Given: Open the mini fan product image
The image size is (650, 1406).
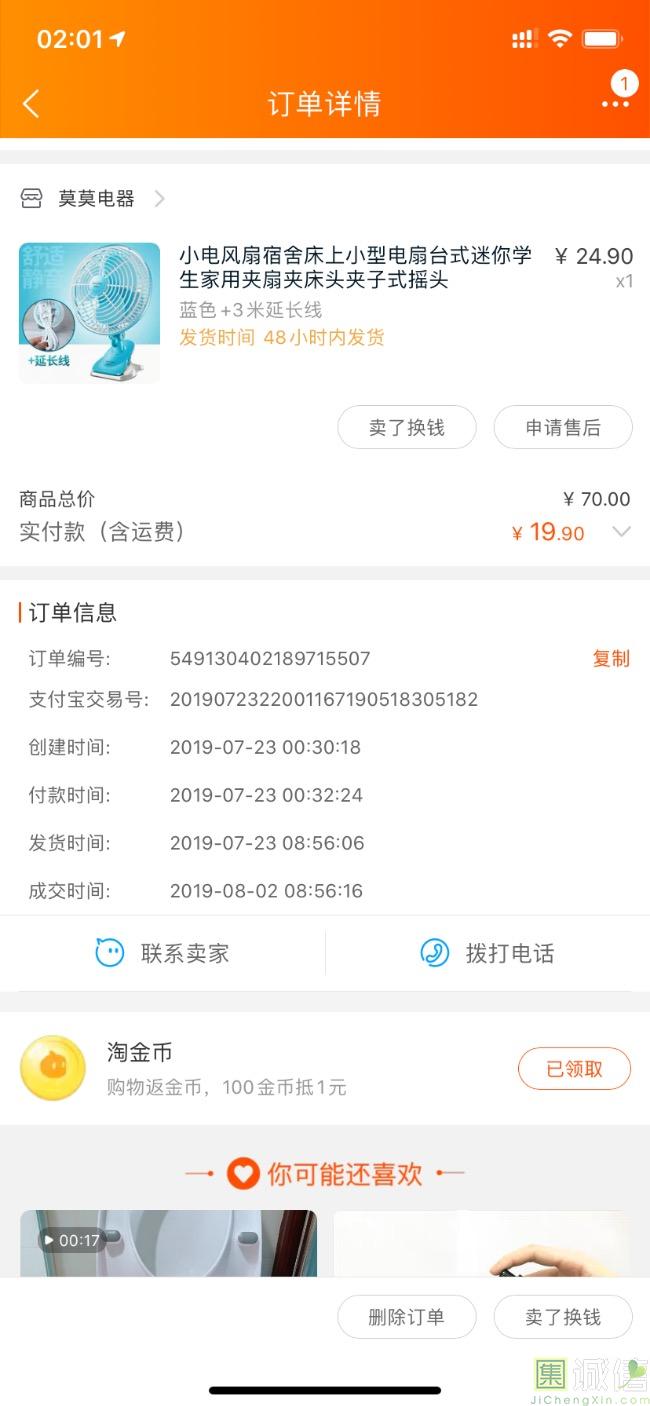Looking at the screenshot, I should point(89,312).
